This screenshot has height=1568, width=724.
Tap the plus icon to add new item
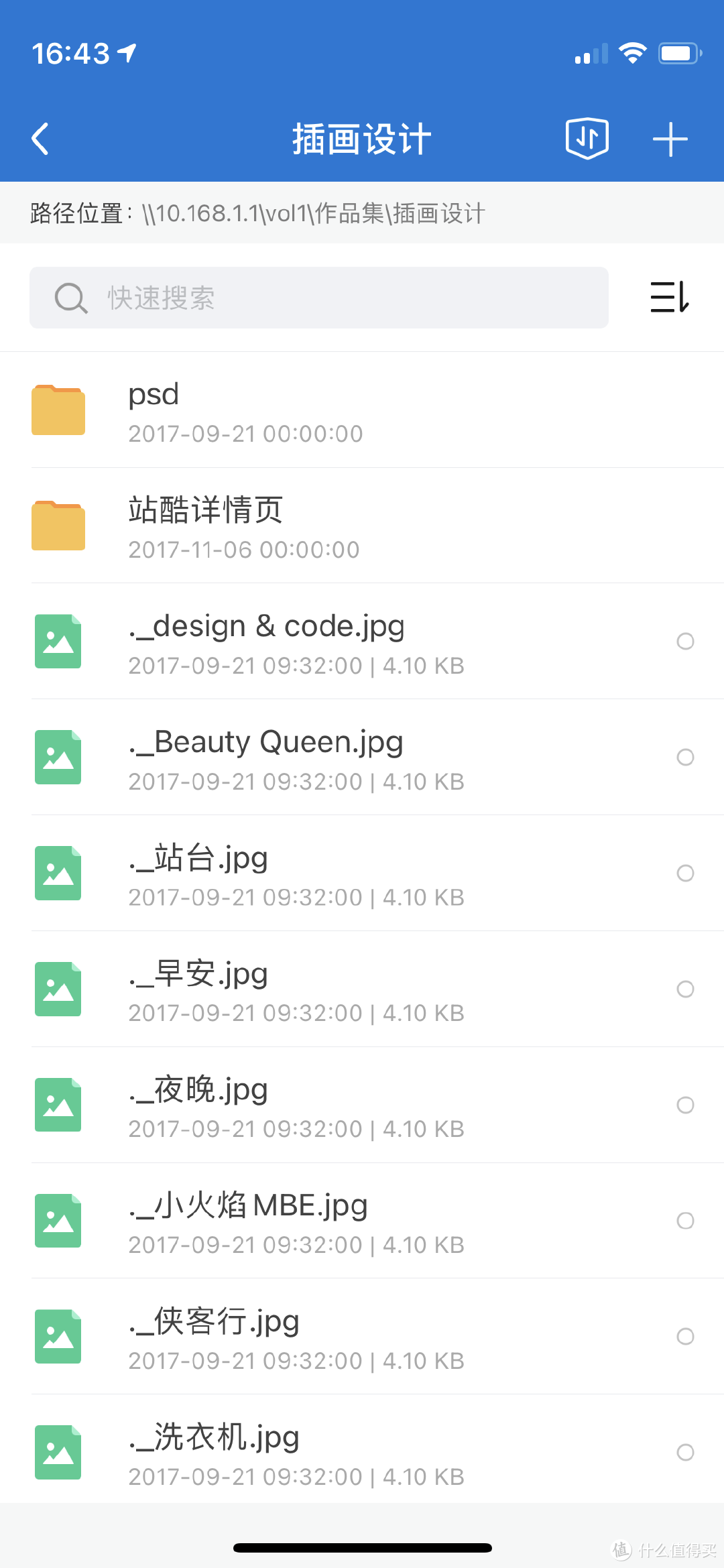670,137
